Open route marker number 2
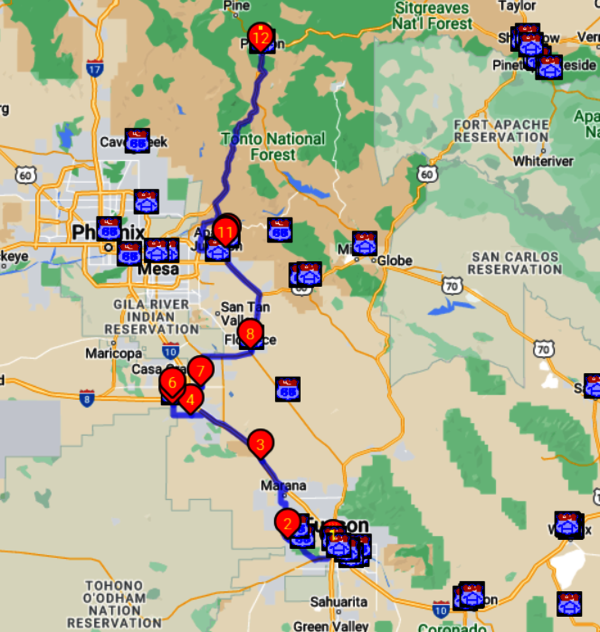Screen dimensions: 600x632 (x=287, y=522)
